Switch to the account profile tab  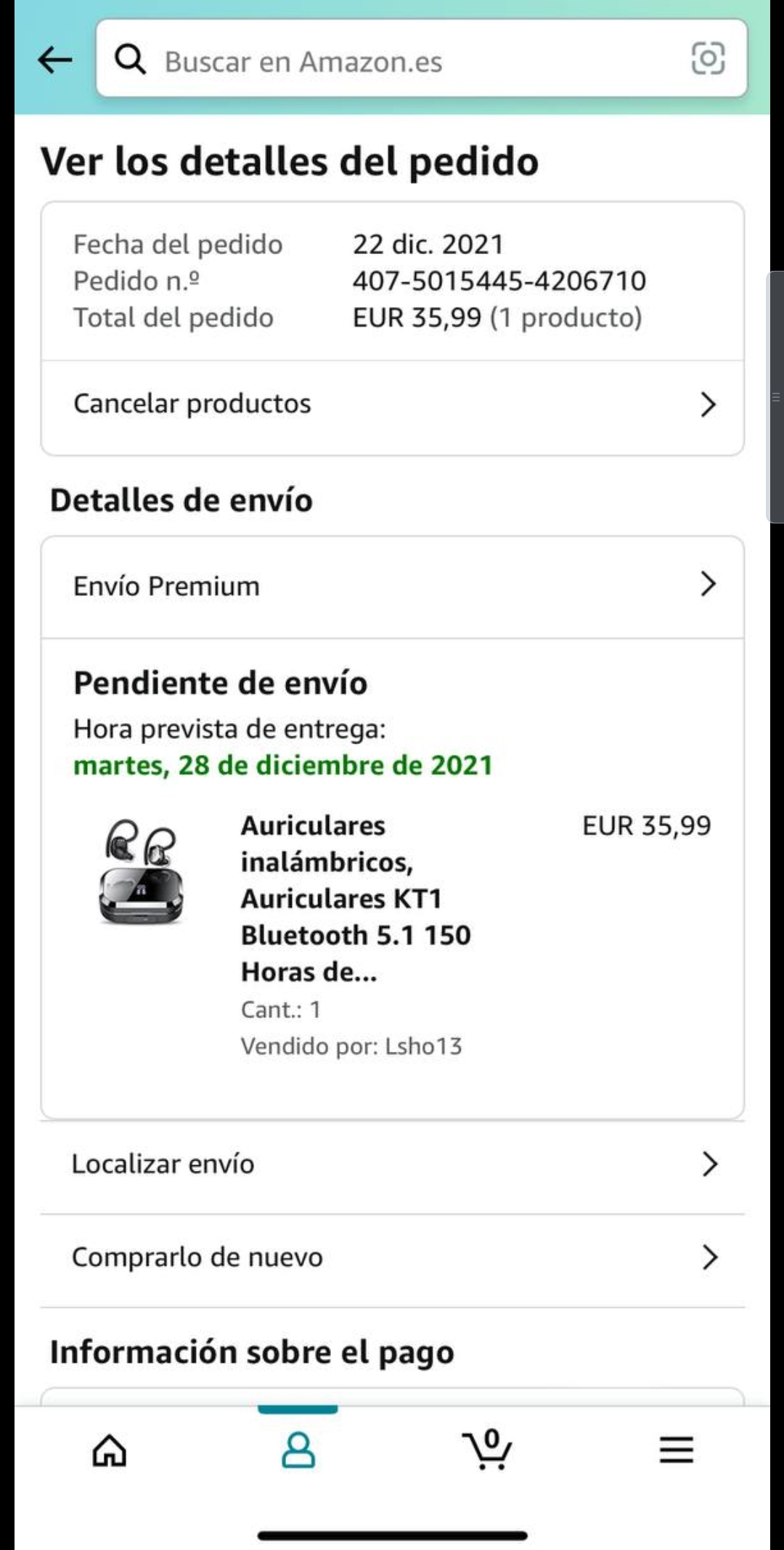pos(298,1451)
